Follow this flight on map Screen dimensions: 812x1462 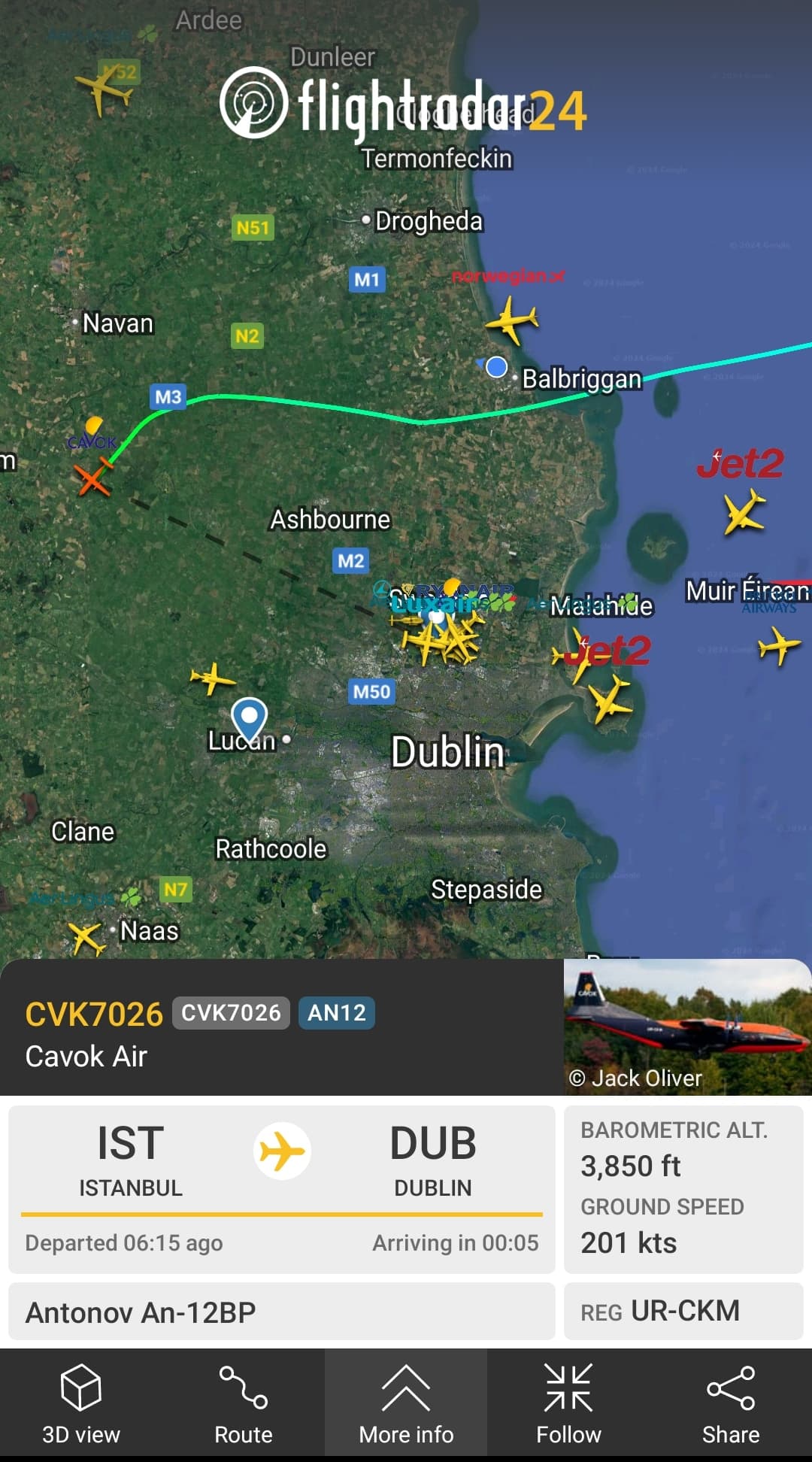point(568,1403)
